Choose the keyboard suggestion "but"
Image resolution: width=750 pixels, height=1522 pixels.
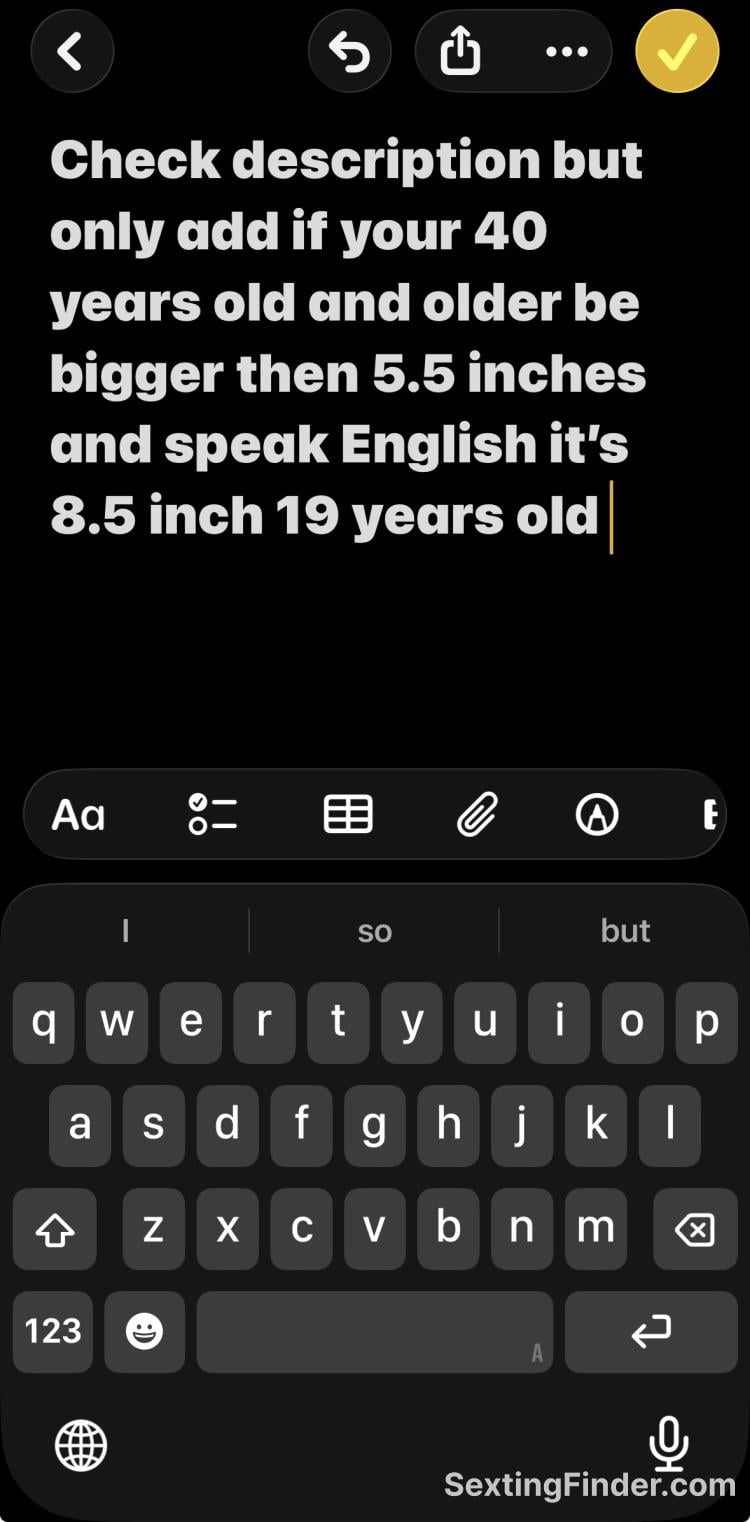(625, 931)
